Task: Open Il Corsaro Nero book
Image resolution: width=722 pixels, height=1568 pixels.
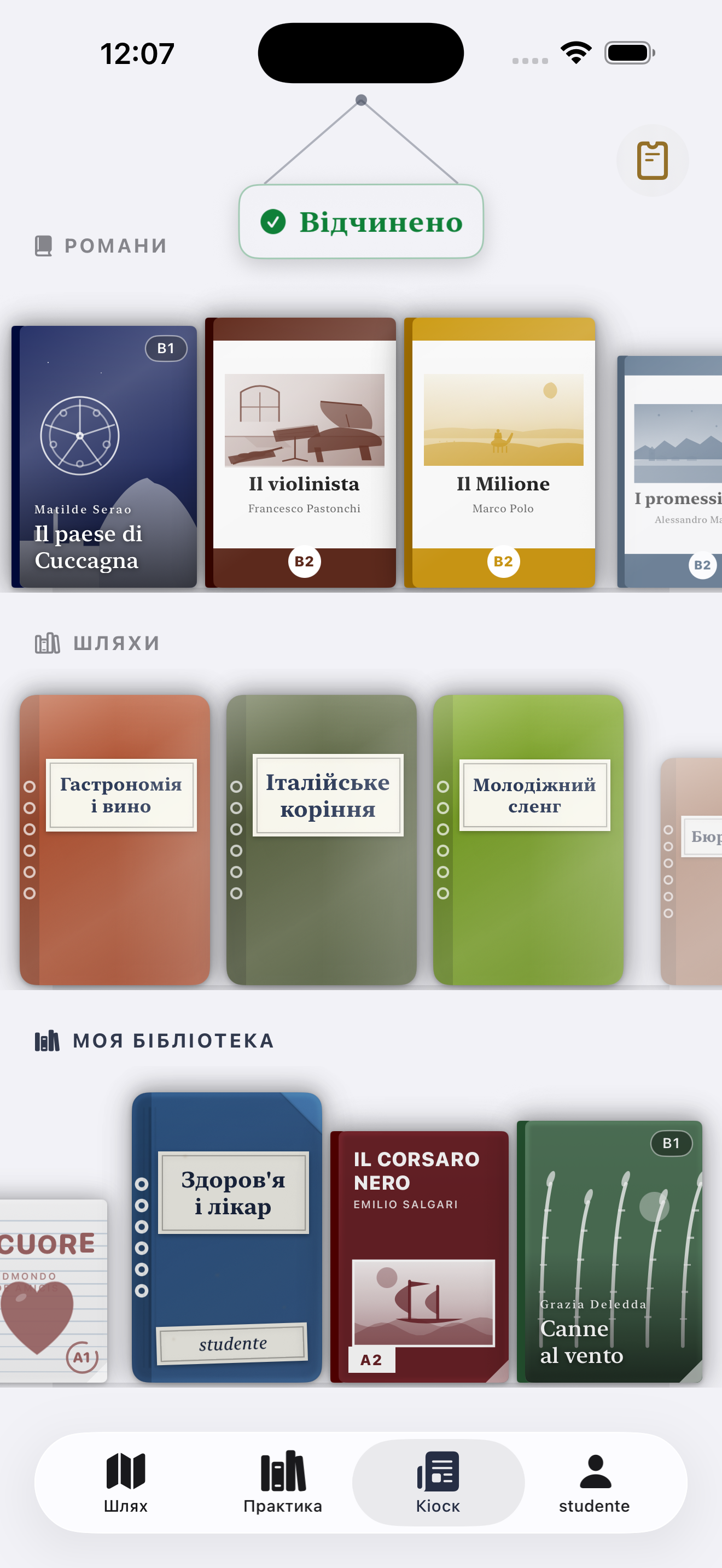Action: tap(420, 1256)
